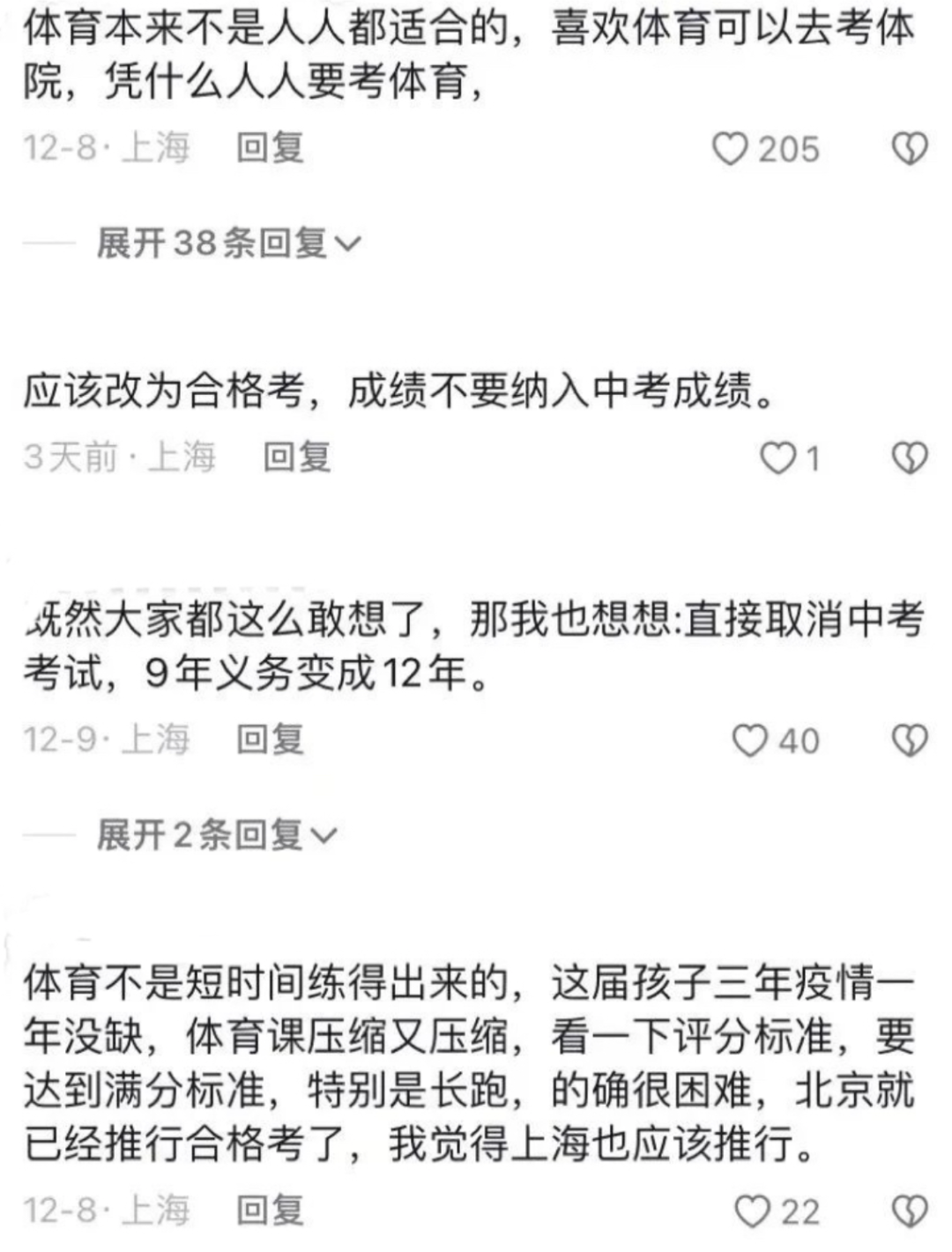The image size is (952, 1252).
Task: Dislike the comment about 北京推行合格考
Action: 910,1211
